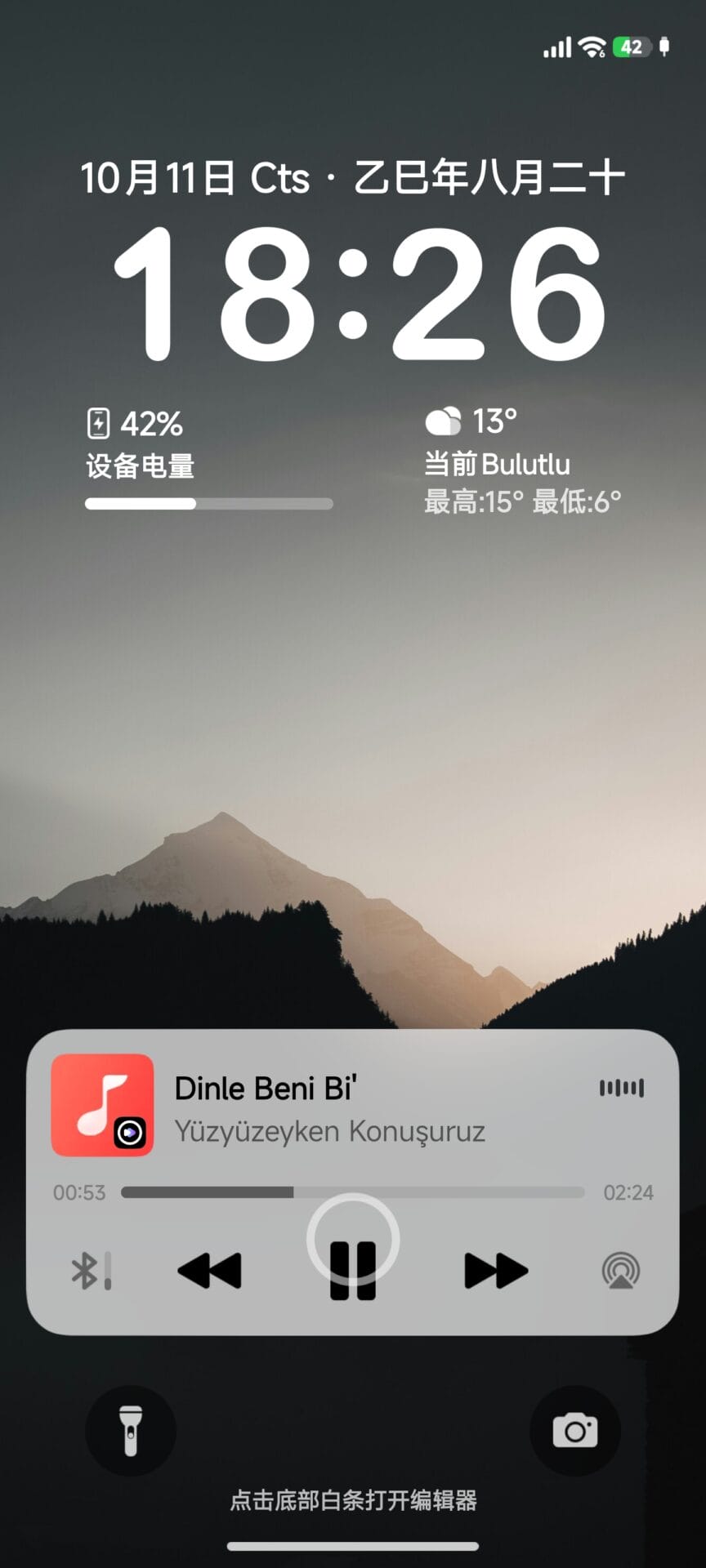This screenshot has width=706, height=1568.
Task: Go back to the previous track
Action: (x=210, y=1271)
